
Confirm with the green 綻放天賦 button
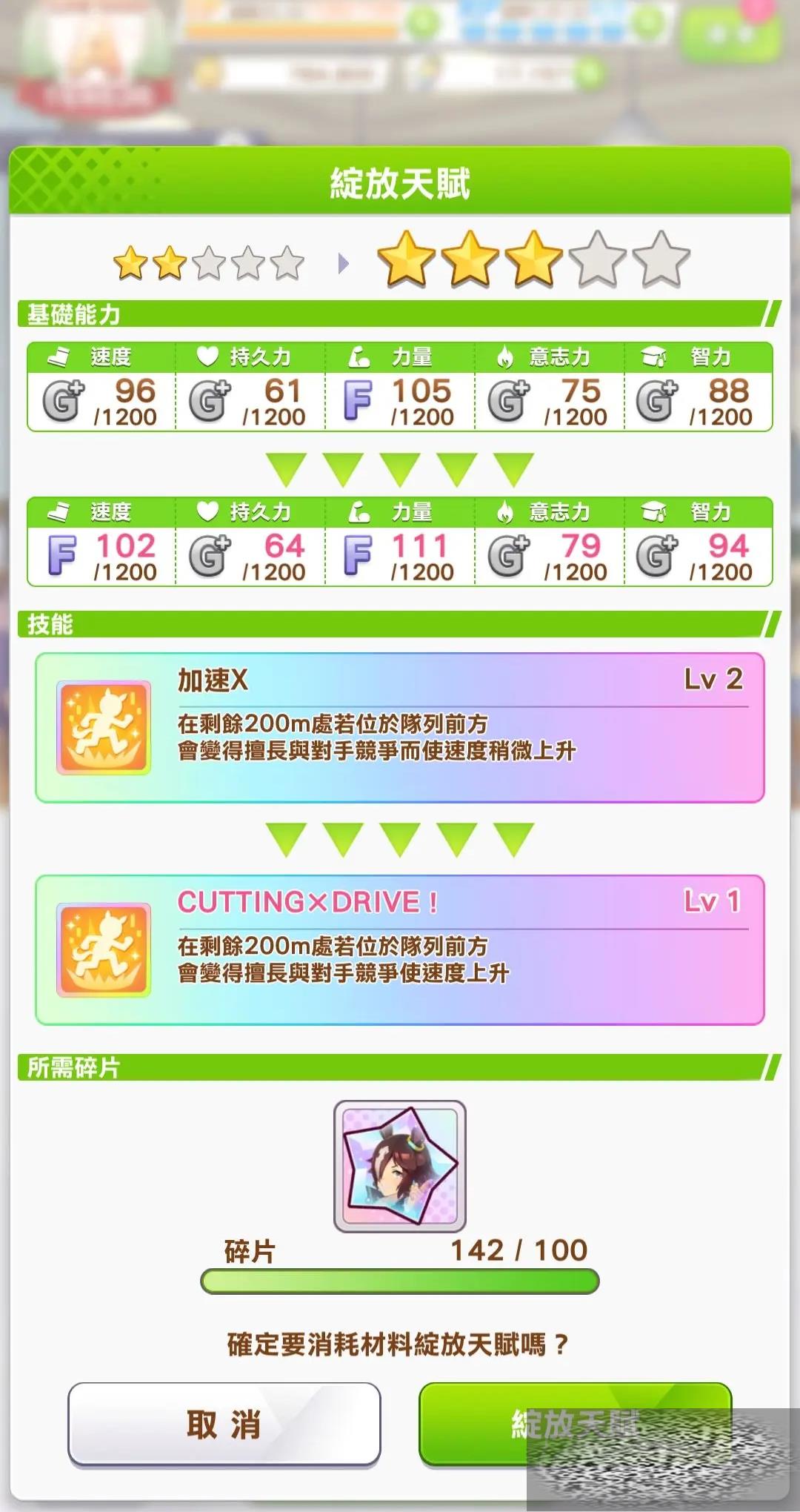tap(575, 1422)
